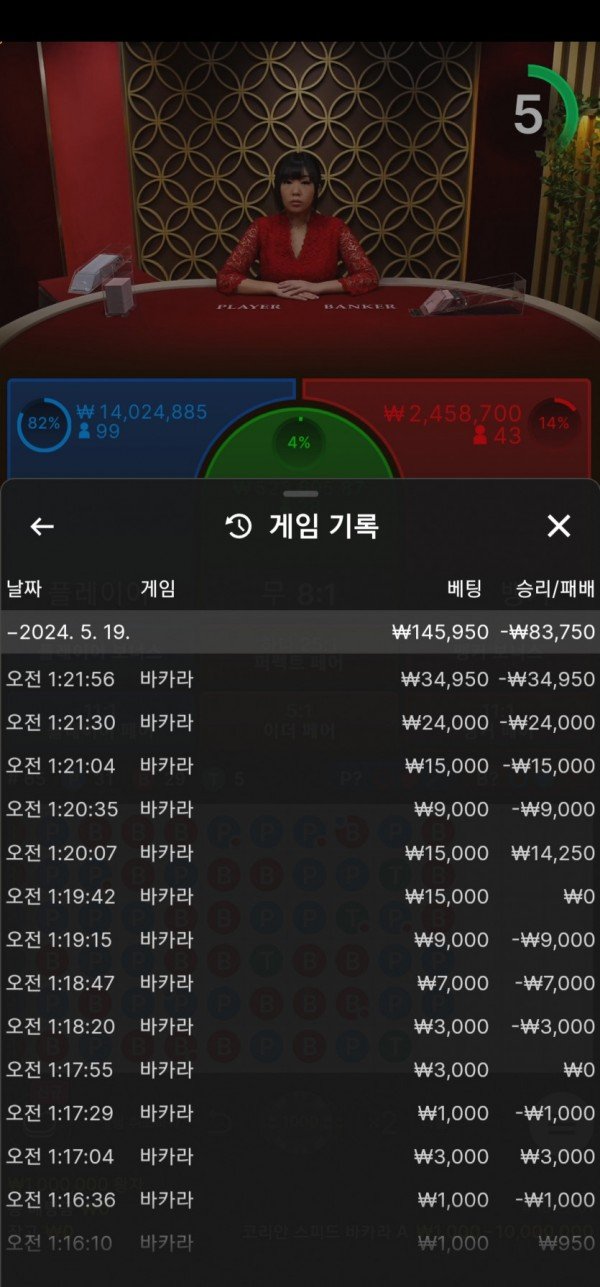This screenshot has width=600, height=1287.
Task: Open the 오전 1:21:56 바카라 record
Action: pyautogui.click(x=300, y=680)
